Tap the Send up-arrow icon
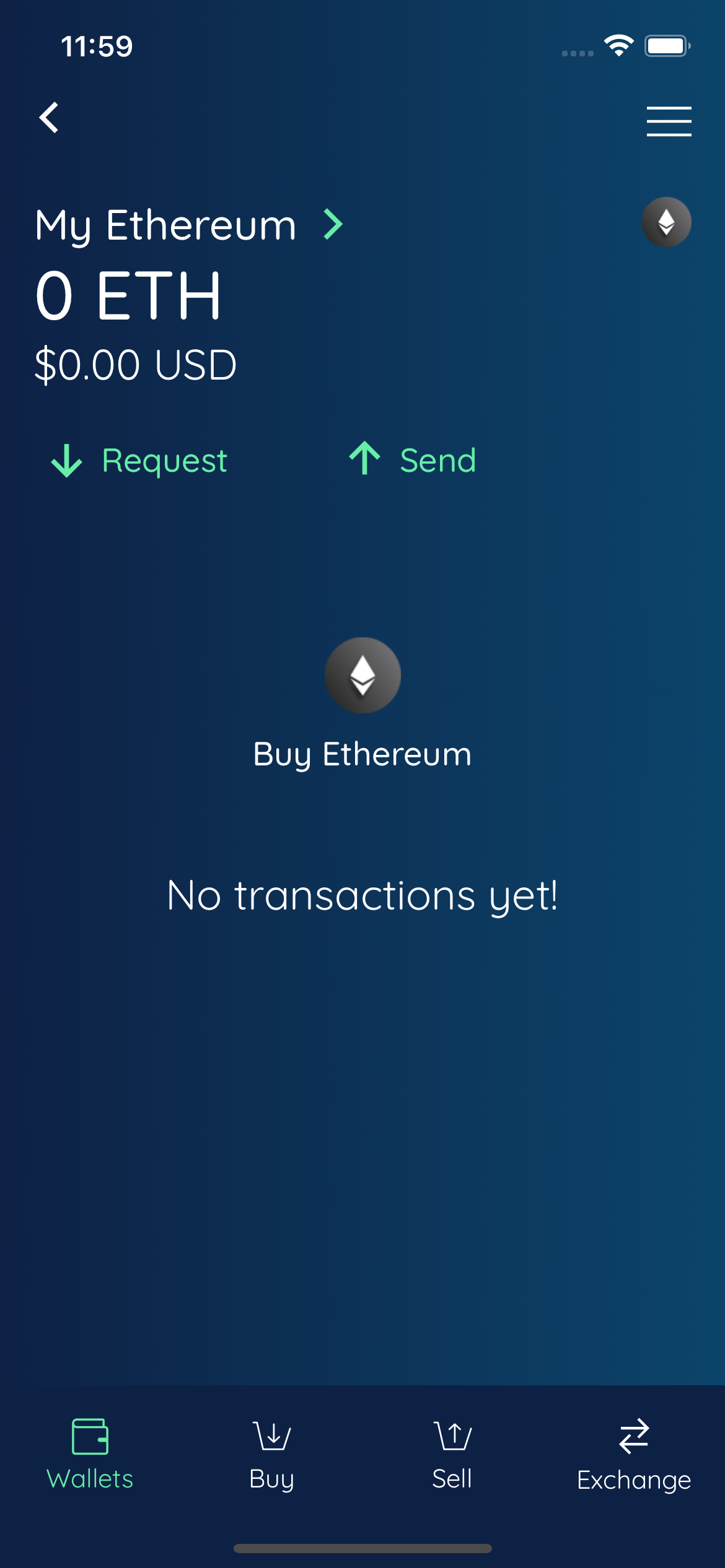The height and width of the screenshot is (1568, 725). click(366, 460)
